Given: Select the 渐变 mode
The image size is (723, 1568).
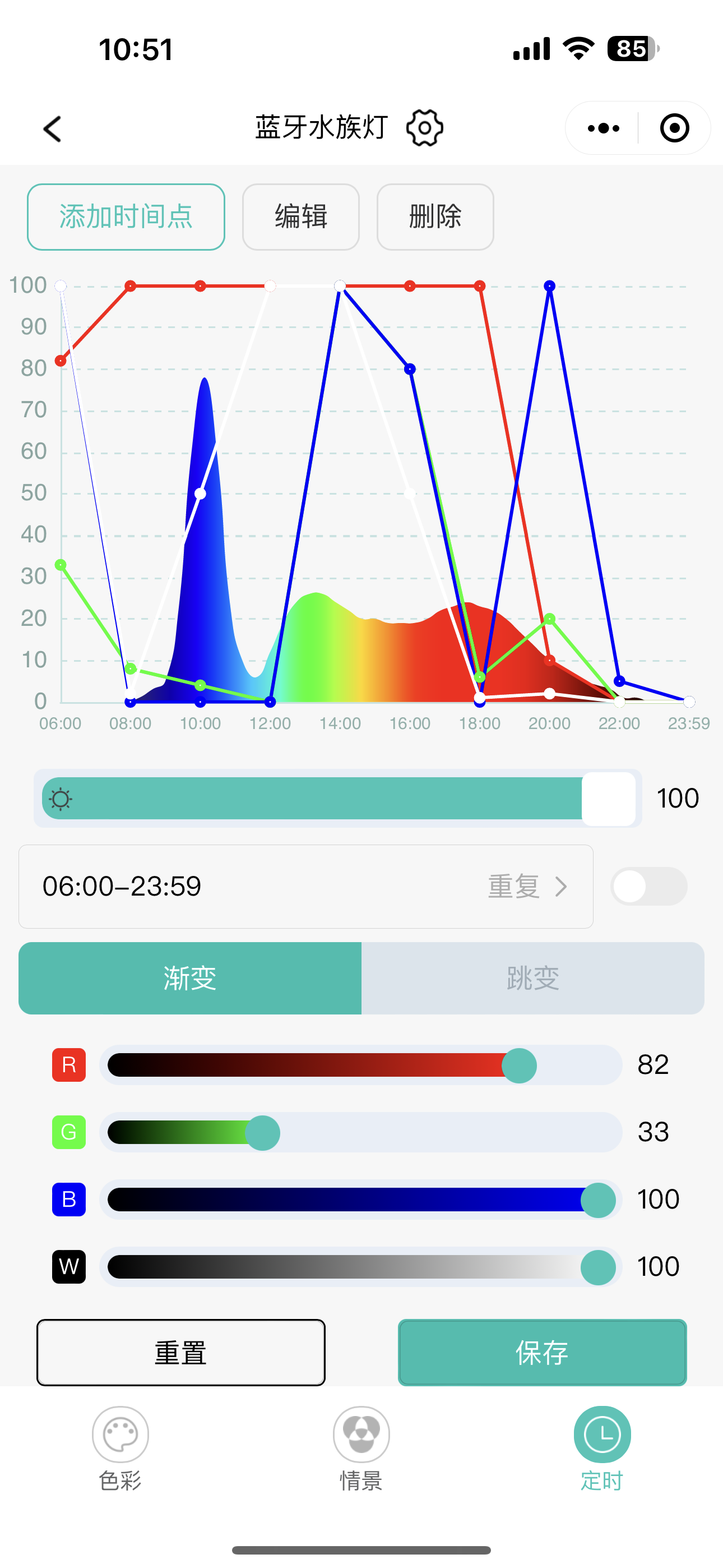Looking at the screenshot, I should [x=190, y=978].
